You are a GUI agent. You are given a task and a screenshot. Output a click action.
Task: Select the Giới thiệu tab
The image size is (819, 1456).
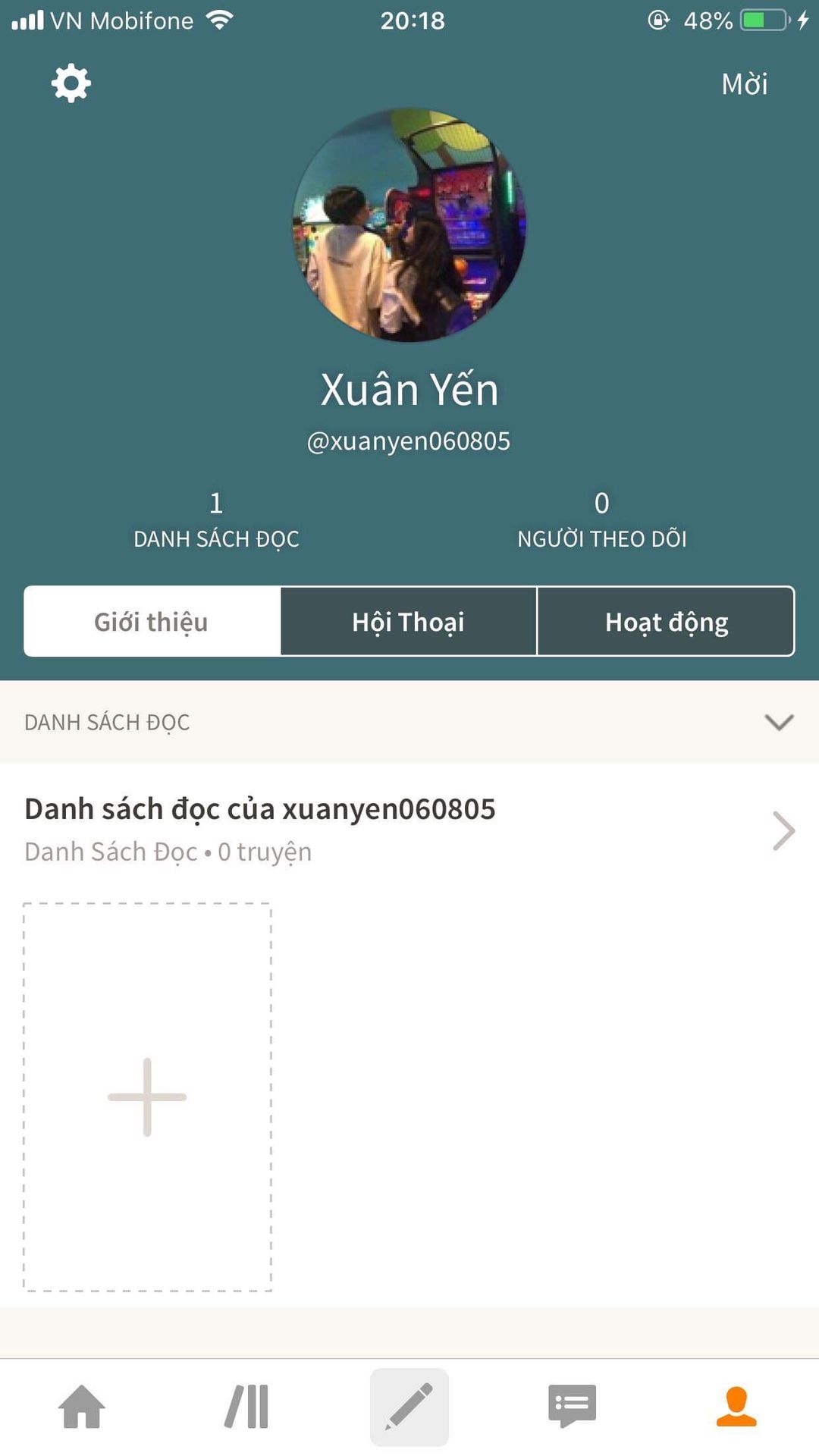pyautogui.click(x=152, y=622)
